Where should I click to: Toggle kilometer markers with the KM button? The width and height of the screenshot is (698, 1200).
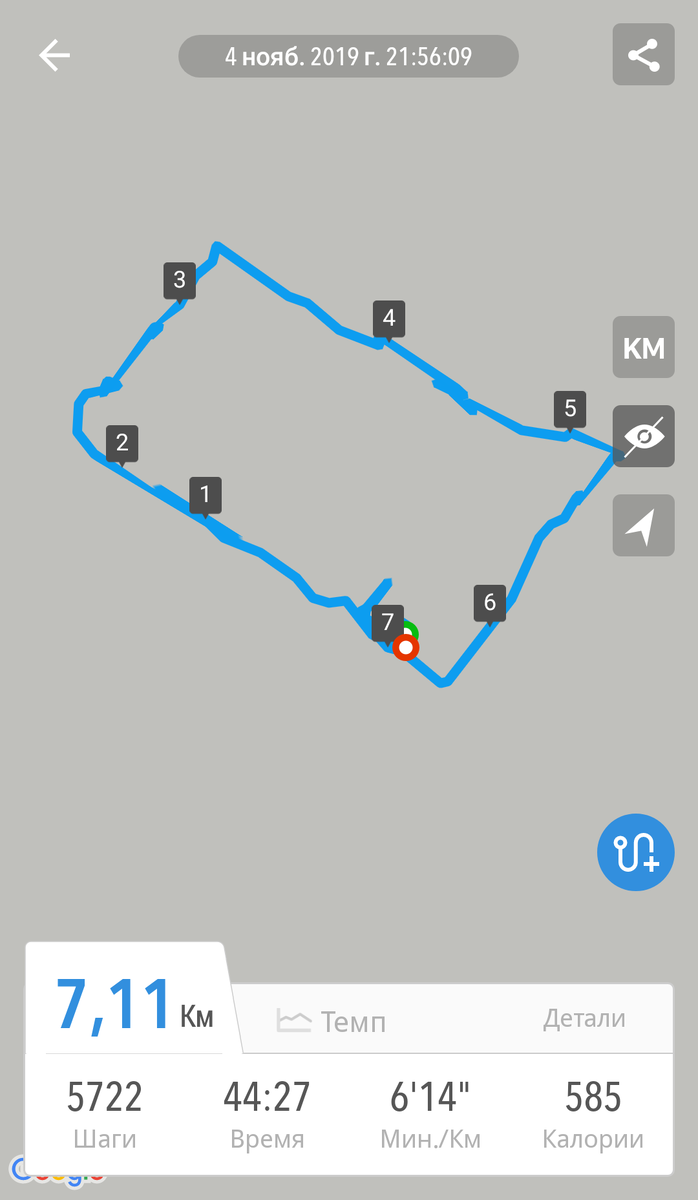coord(644,348)
